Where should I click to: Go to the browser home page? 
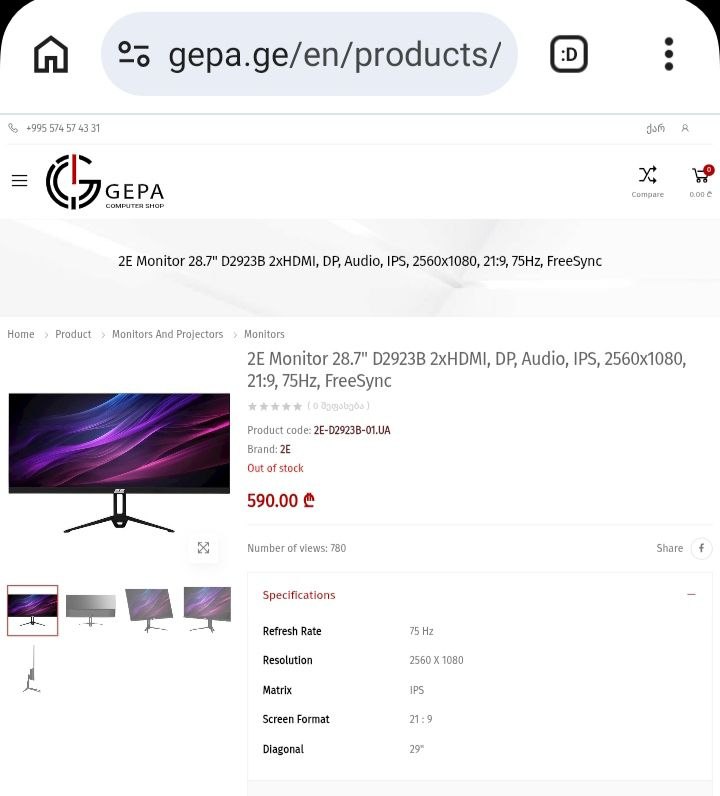[51, 54]
